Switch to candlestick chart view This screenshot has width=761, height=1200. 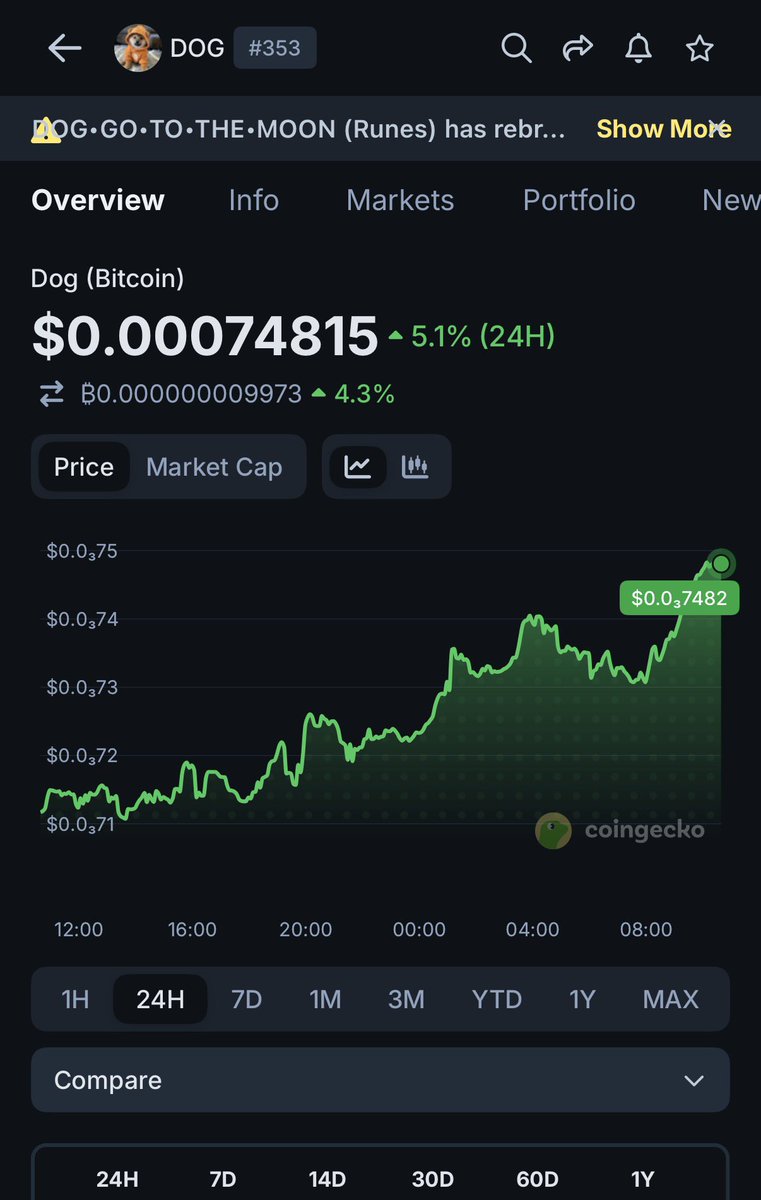pos(415,467)
